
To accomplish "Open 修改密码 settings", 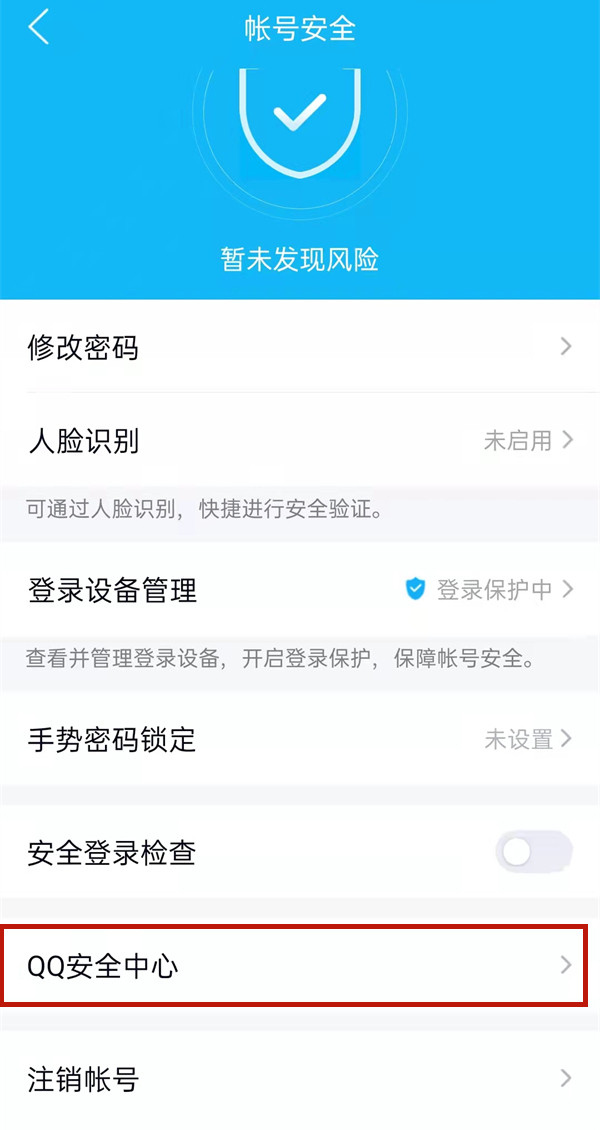I will pos(300,348).
